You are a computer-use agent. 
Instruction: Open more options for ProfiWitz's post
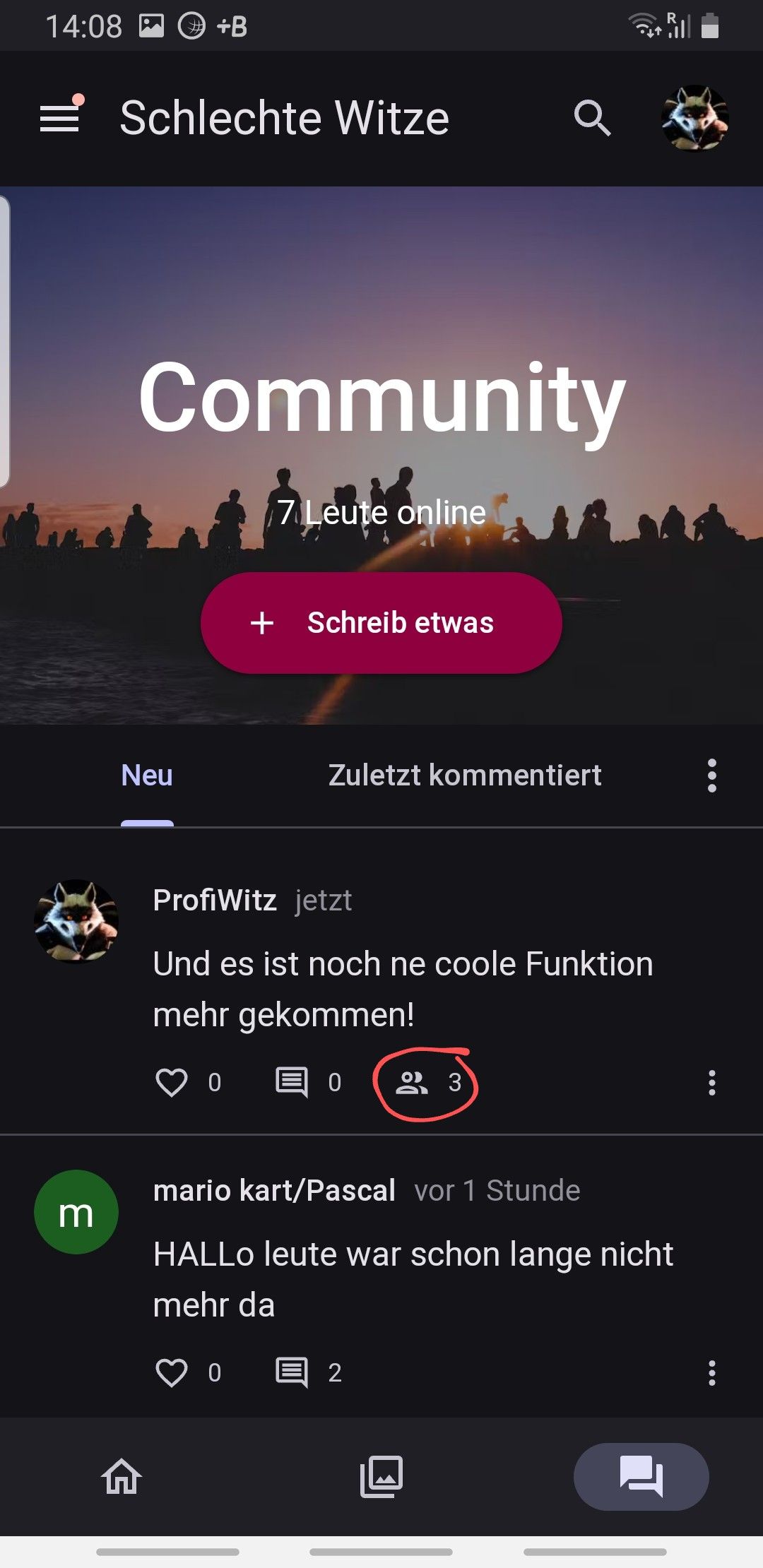pyautogui.click(x=711, y=1082)
